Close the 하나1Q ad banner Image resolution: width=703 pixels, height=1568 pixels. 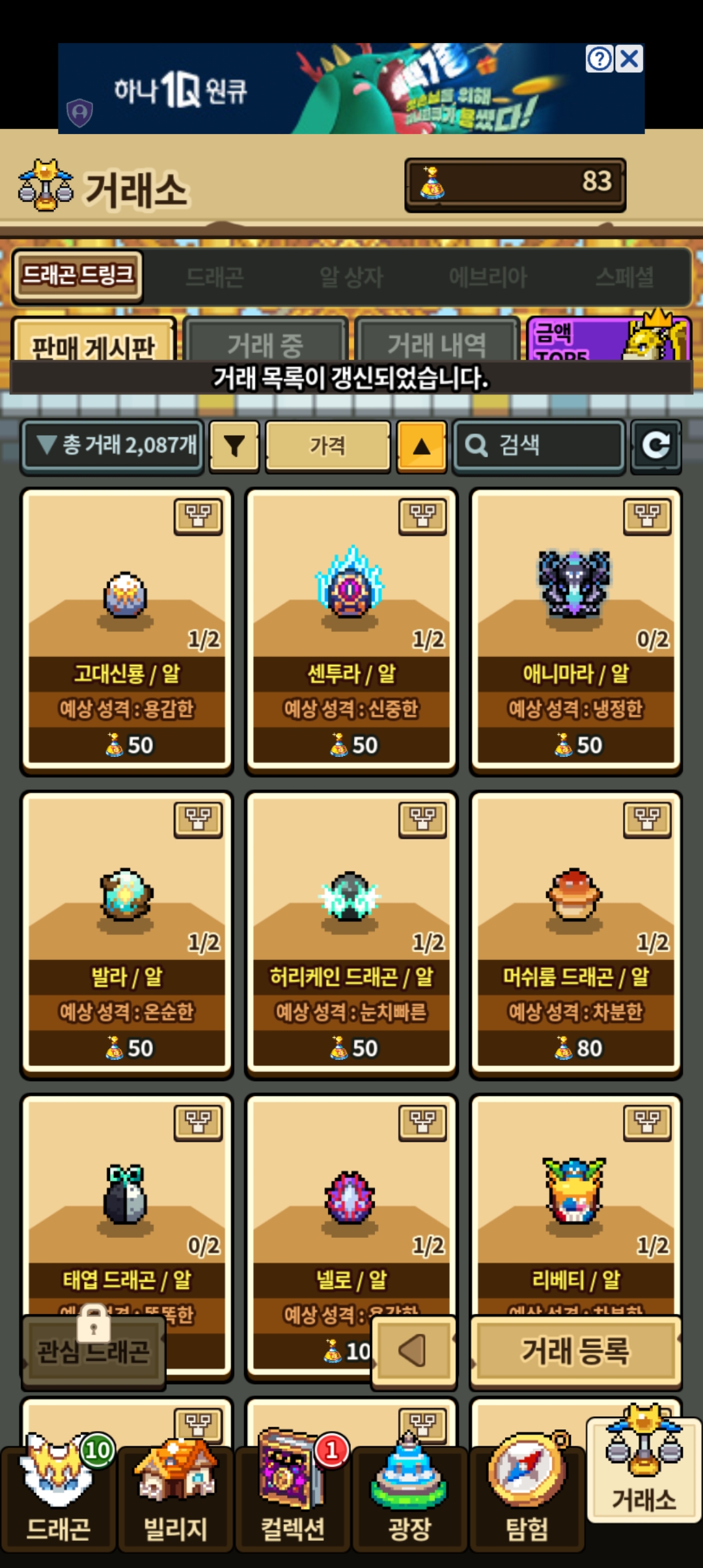[629, 59]
